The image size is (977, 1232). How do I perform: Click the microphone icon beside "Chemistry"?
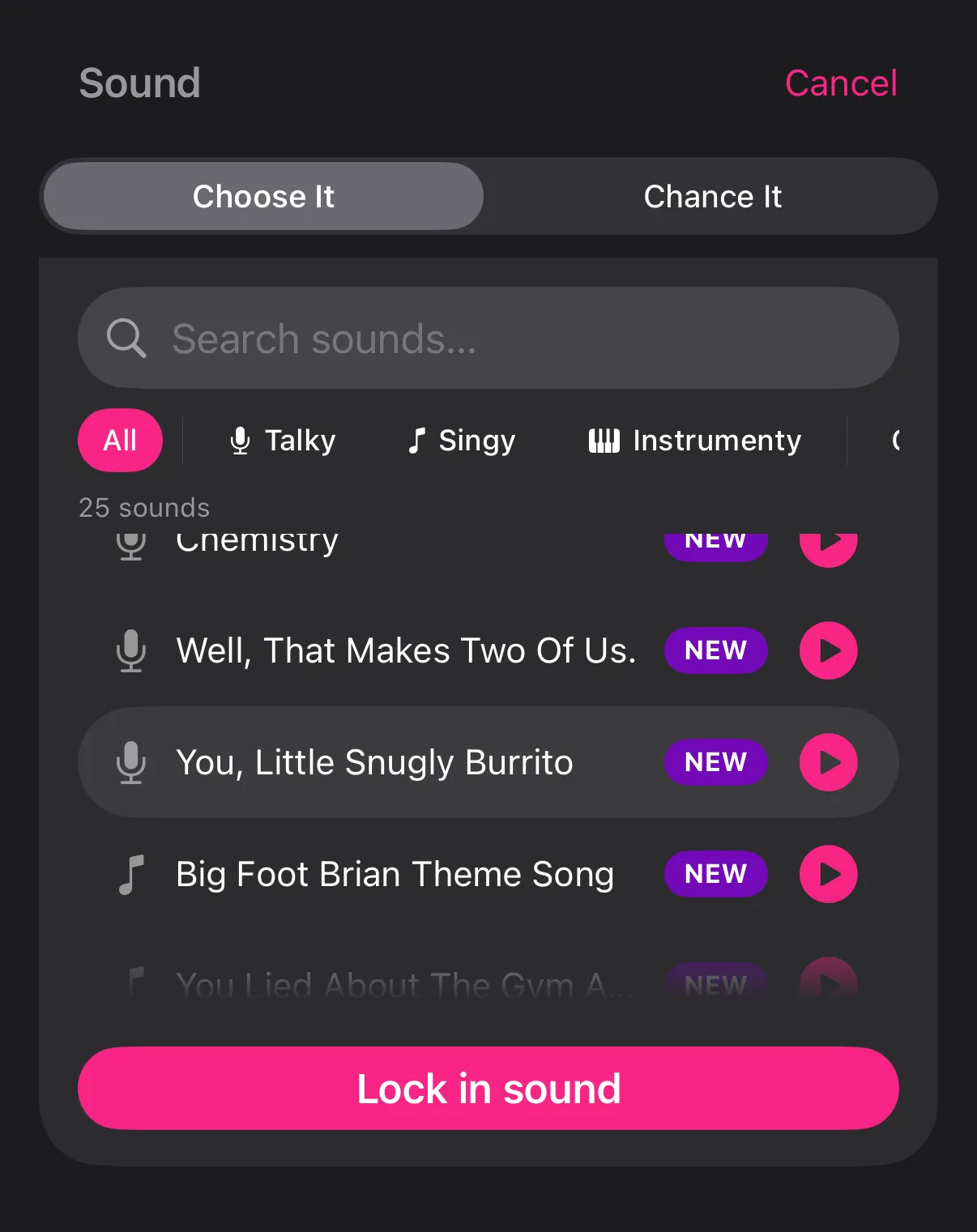click(x=130, y=543)
